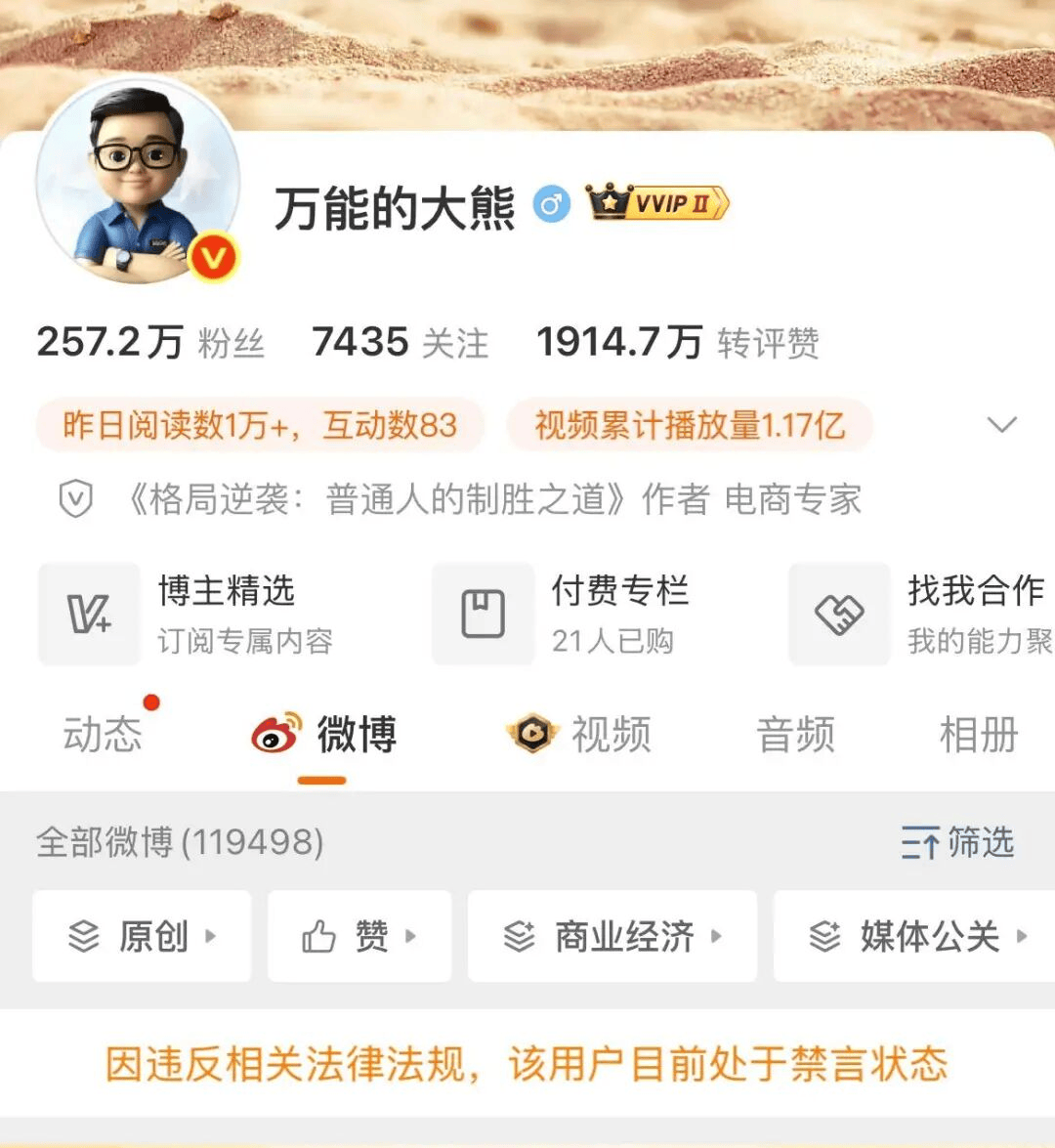1055x1148 pixels.
Task: Switch to the 视频 tab
Action: point(580,735)
